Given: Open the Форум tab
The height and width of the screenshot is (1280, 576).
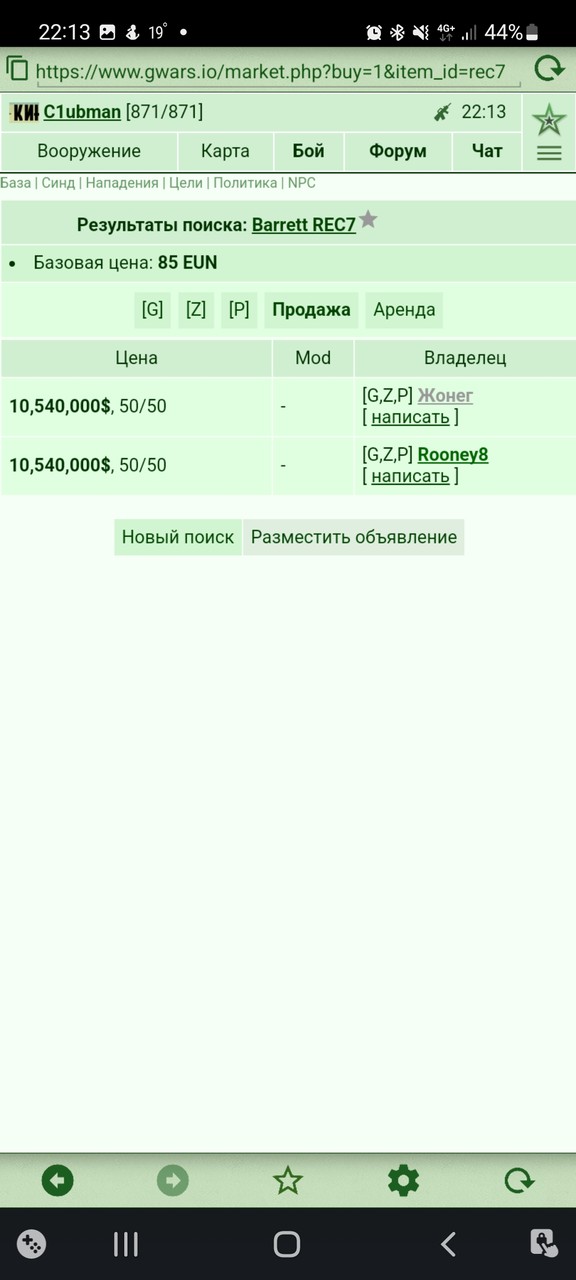Looking at the screenshot, I should (397, 151).
